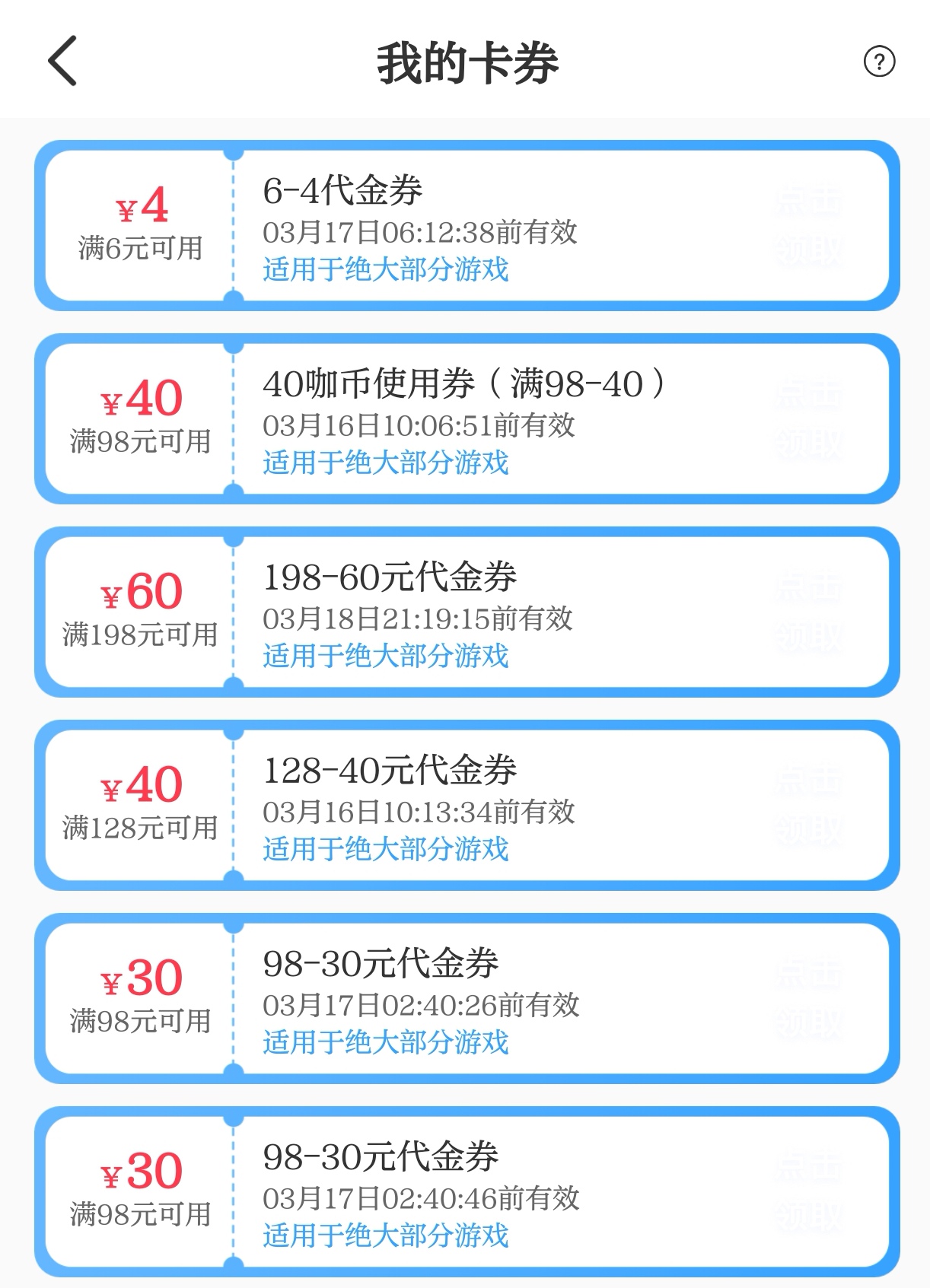View applicable games for 40咖币使用券

[385, 463]
